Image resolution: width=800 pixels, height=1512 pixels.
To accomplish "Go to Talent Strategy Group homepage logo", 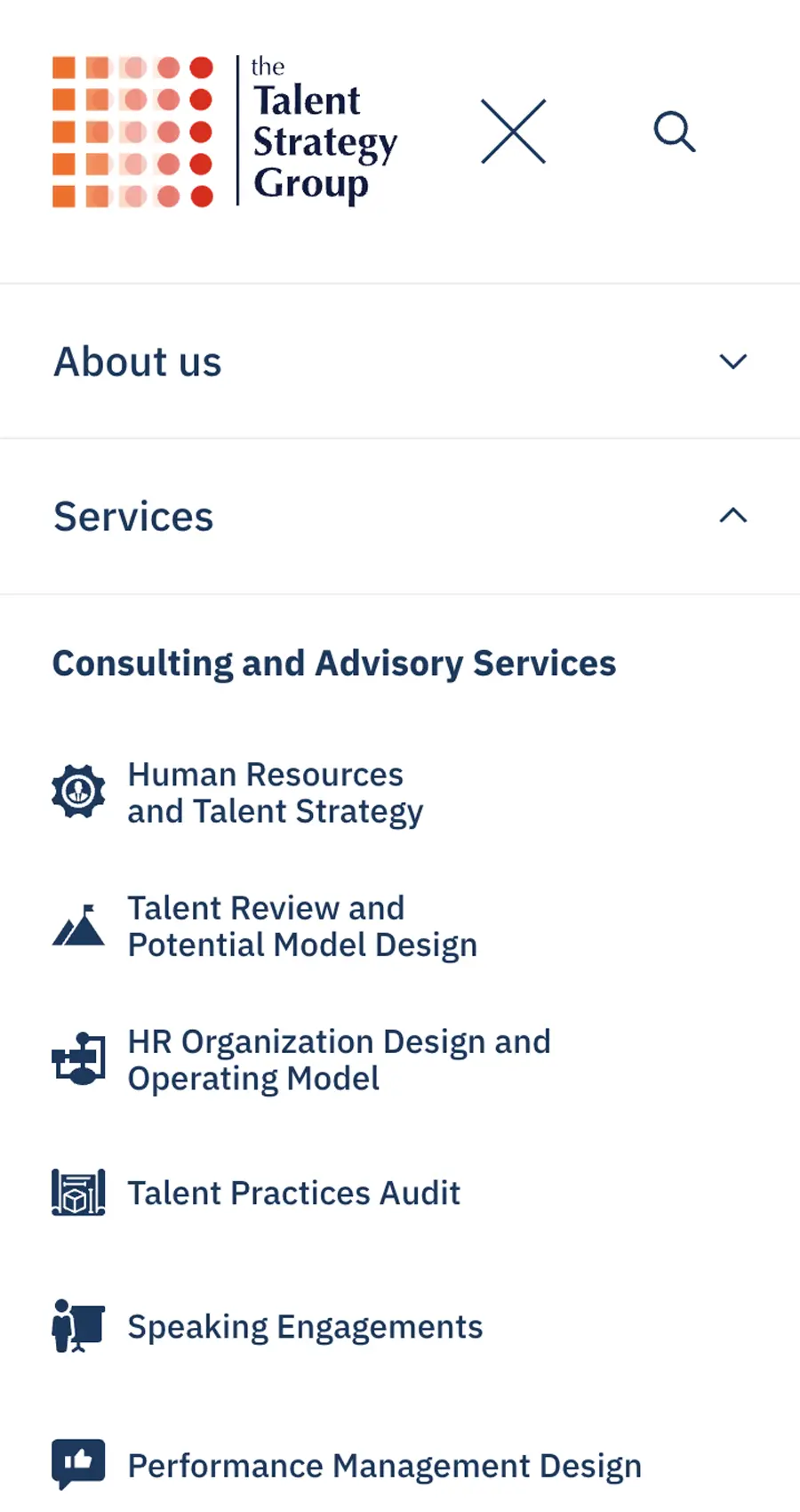I will click(225, 131).
